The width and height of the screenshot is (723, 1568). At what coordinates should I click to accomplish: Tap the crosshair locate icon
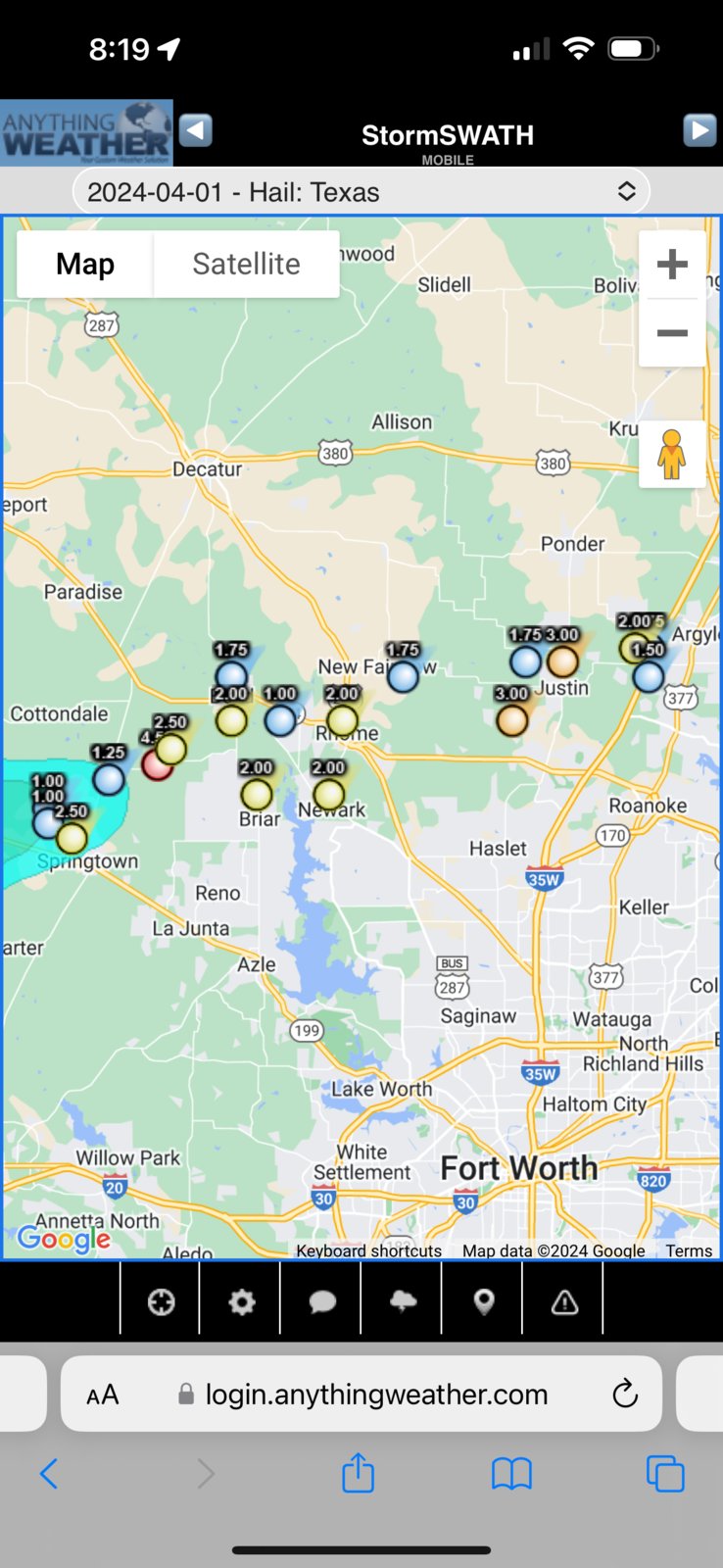pyautogui.click(x=161, y=1301)
